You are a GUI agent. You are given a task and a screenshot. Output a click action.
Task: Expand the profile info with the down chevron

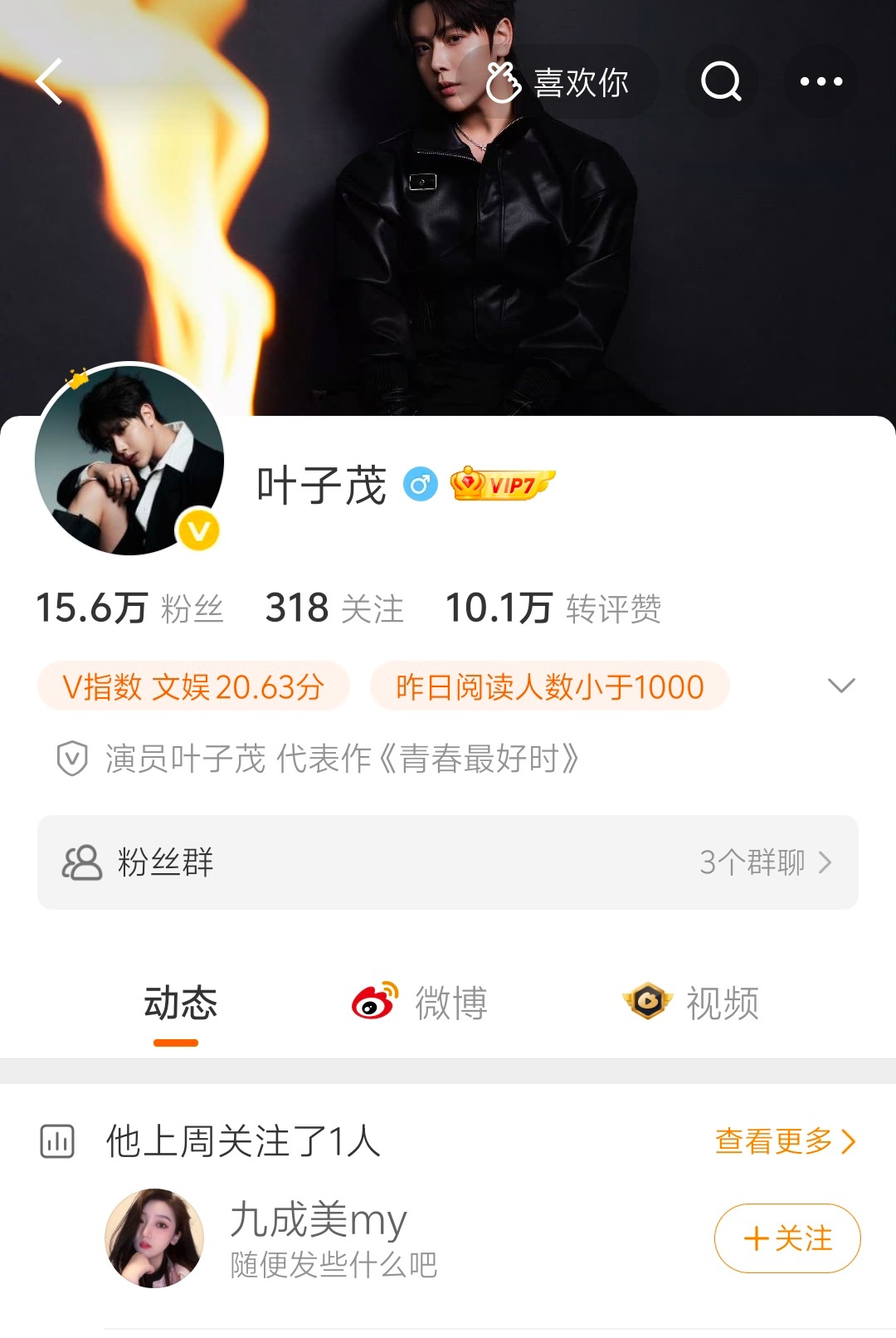[x=842, y=686]
